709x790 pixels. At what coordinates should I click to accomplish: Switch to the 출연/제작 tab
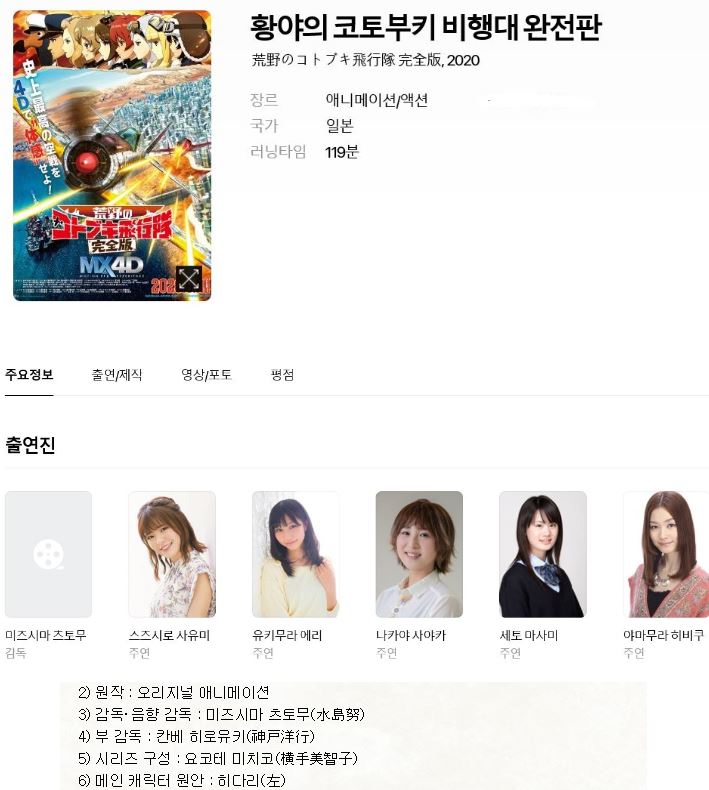pyautogui.click(x=117, y=375)
